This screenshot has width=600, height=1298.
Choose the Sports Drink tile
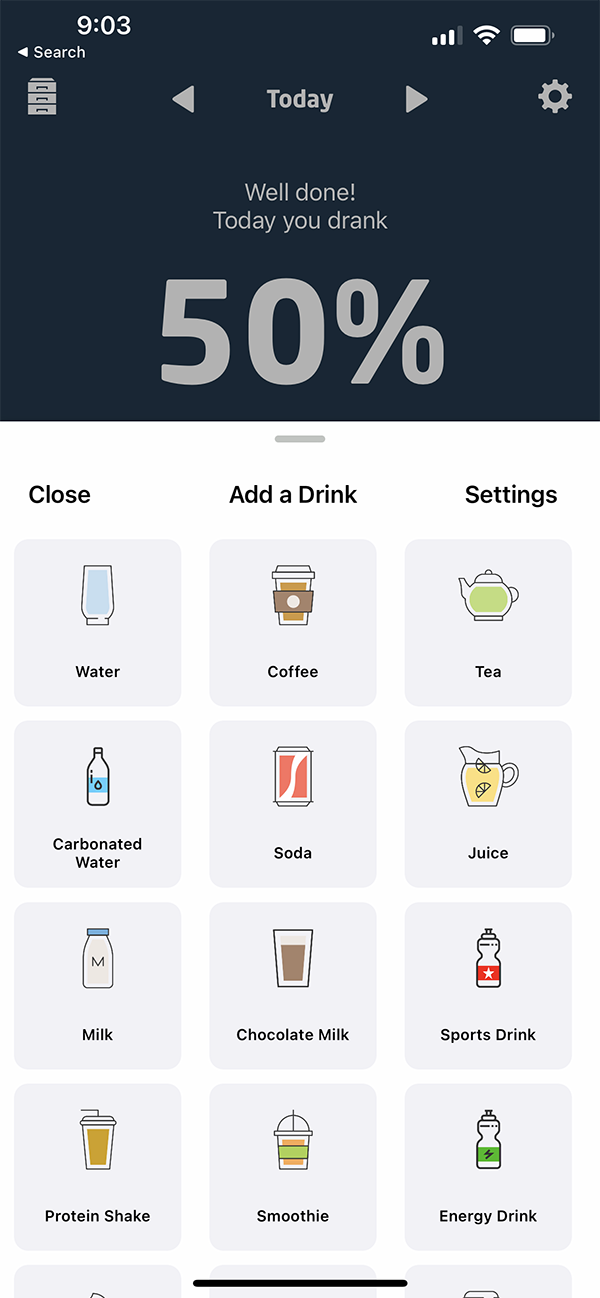[488, 985]
